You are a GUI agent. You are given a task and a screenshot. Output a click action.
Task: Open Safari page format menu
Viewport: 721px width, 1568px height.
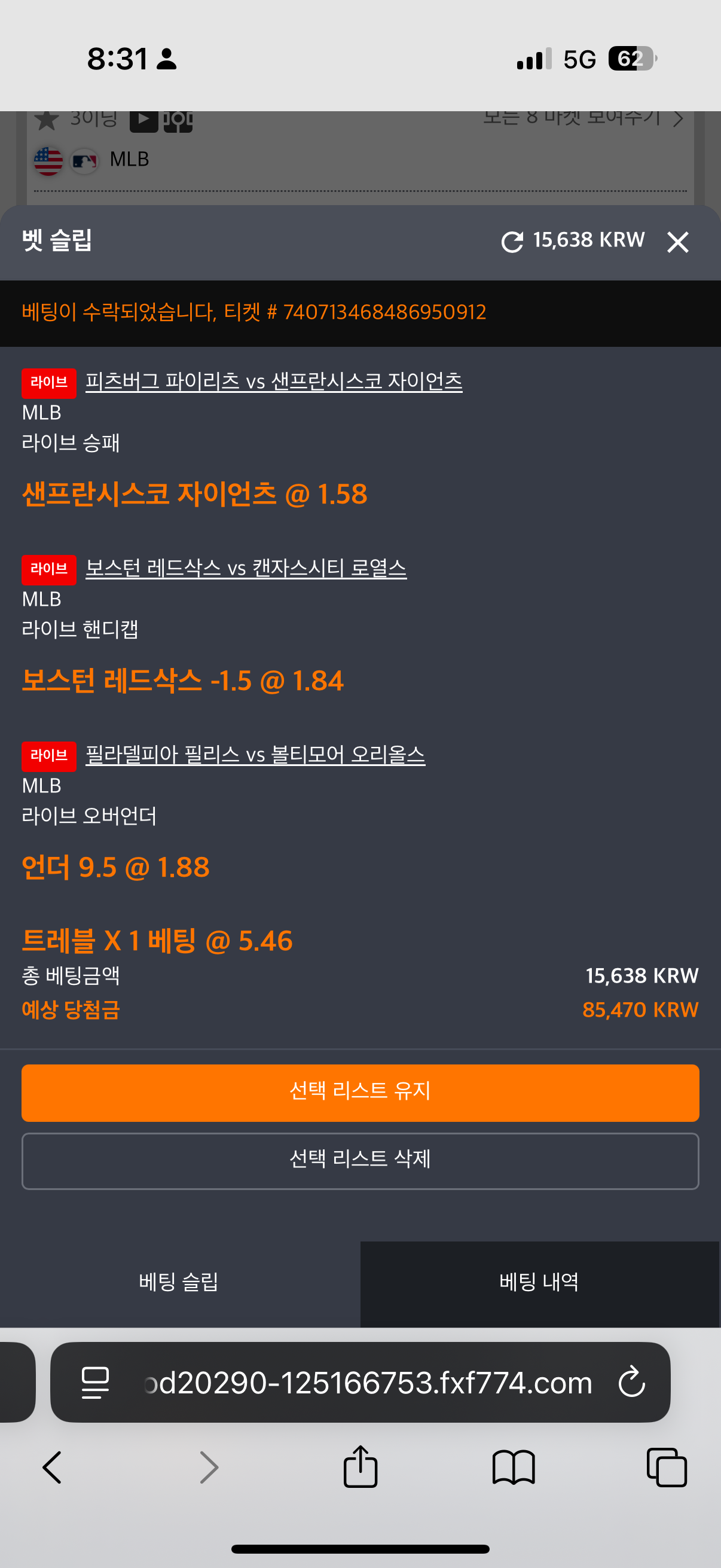(96, 1382)
